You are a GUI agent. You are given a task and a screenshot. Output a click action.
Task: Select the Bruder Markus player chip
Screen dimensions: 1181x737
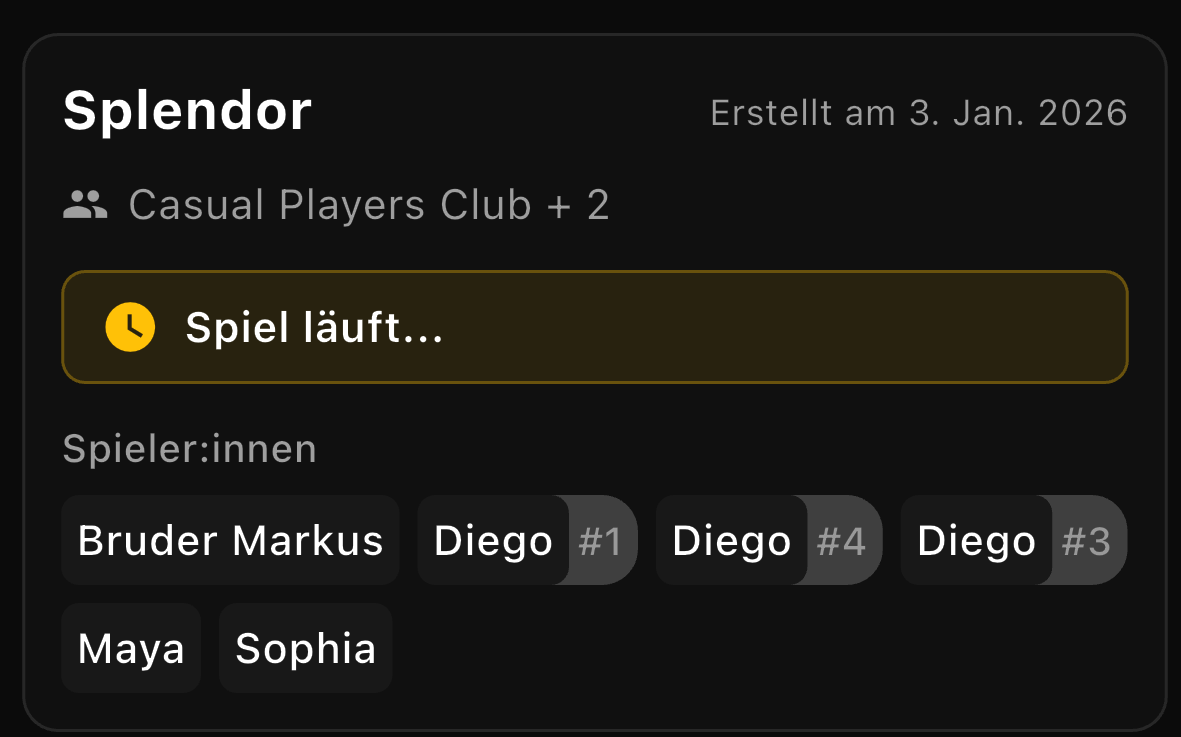tap(230, 541)
